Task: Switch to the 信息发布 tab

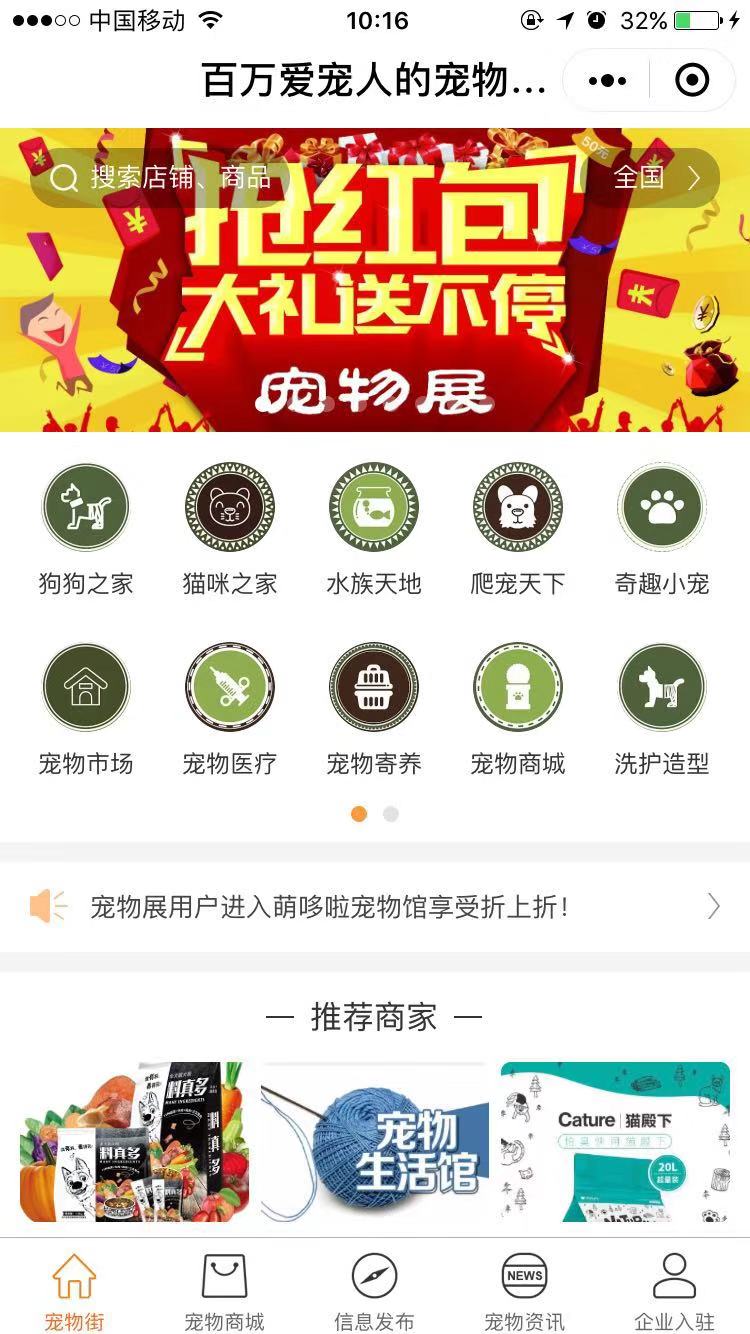Action: tap(374, 1292)
